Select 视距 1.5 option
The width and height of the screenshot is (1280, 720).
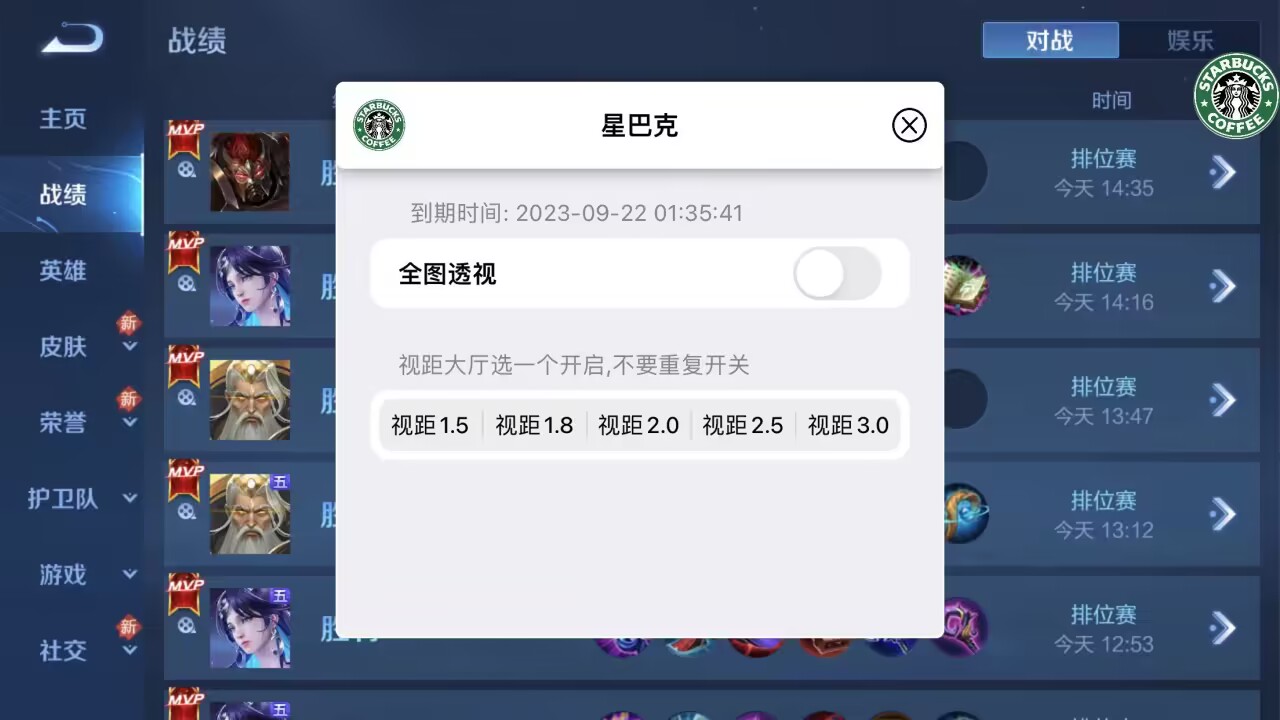[x=430, y=425]
